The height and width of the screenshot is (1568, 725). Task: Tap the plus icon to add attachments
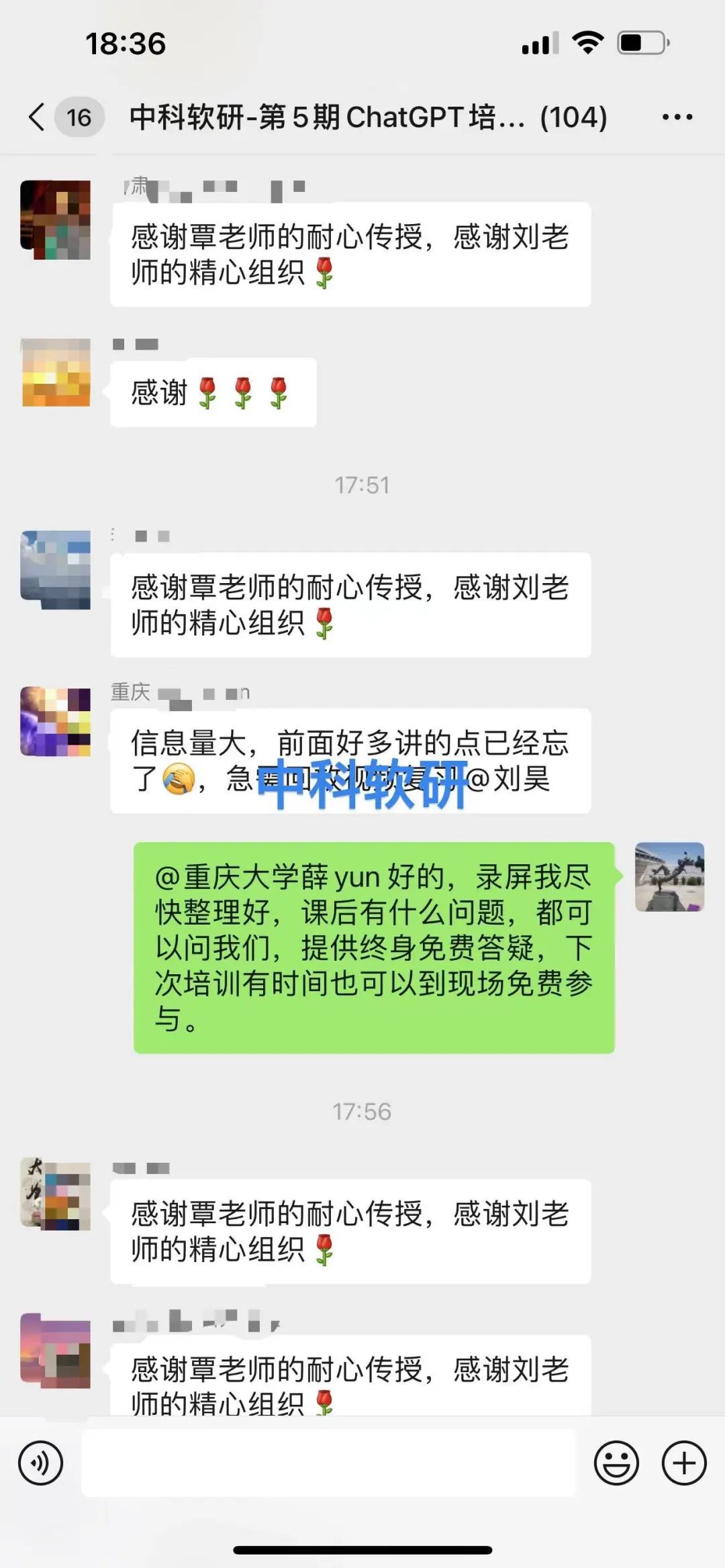click(x=683, y=1463)
